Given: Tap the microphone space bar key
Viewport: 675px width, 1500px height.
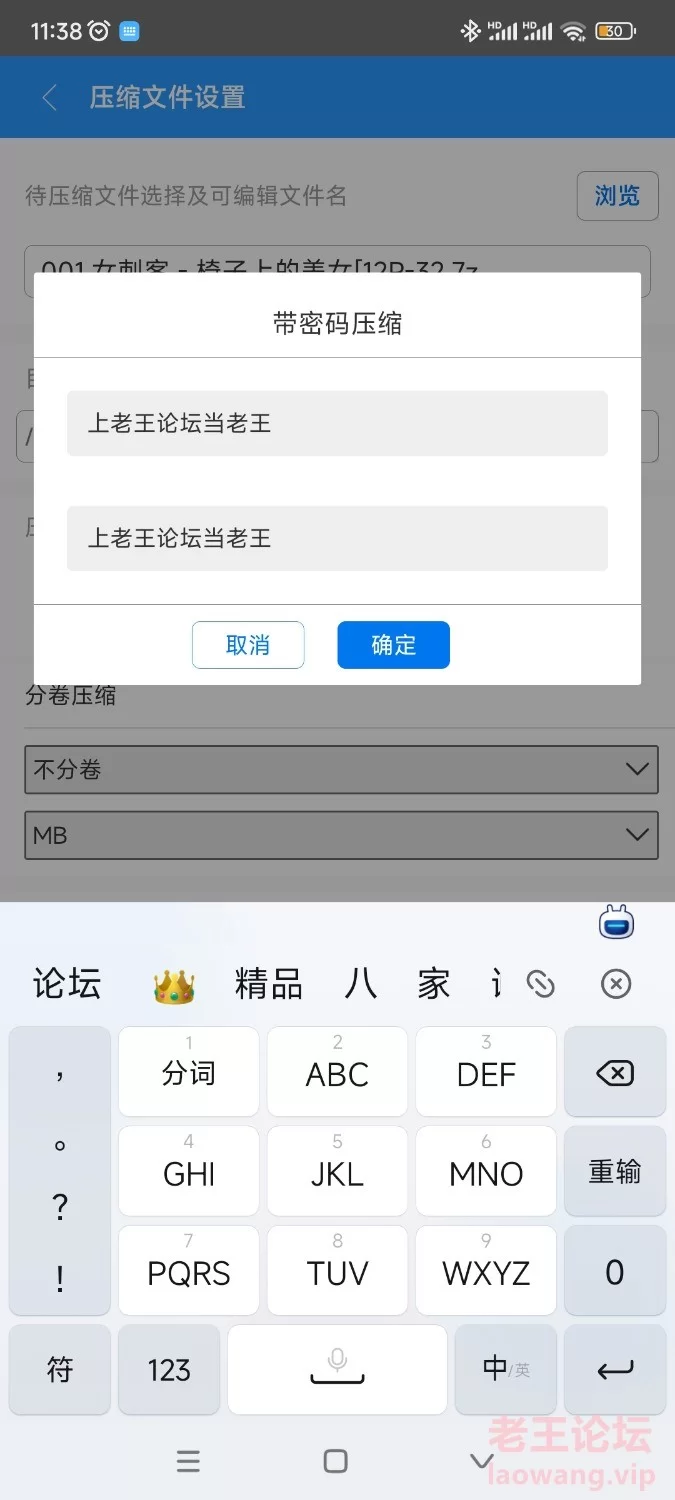Looking at the screenshot, I should pyautogui.click(x=337, y=1370).
